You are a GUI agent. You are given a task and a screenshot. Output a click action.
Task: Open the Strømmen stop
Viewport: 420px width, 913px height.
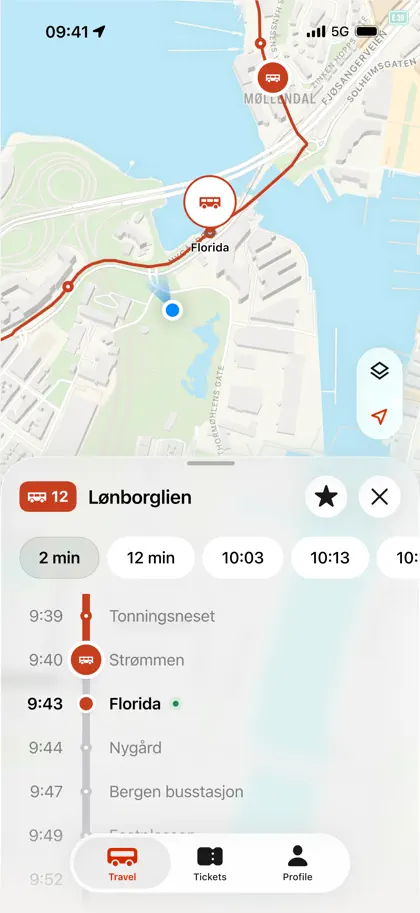(147, 660)
